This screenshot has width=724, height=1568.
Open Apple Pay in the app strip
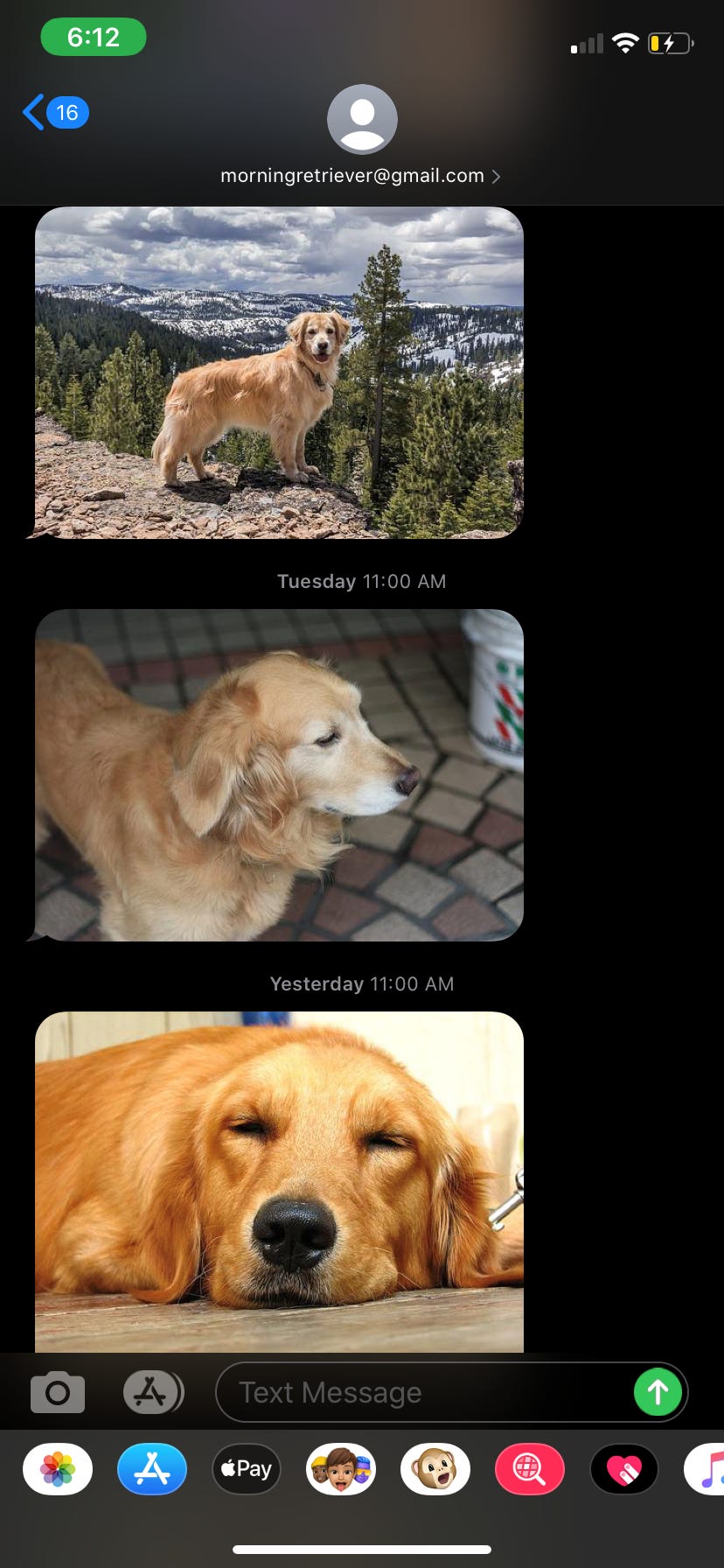tap(247, 1469)
